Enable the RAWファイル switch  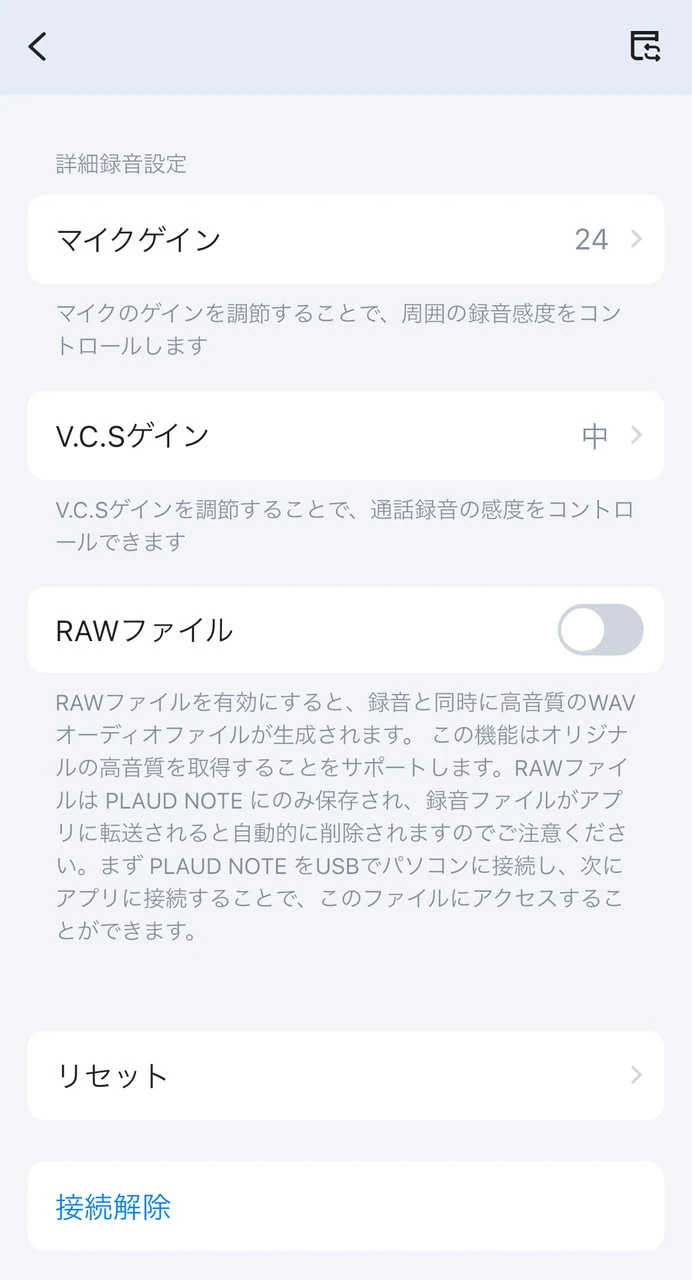[600, 630]
